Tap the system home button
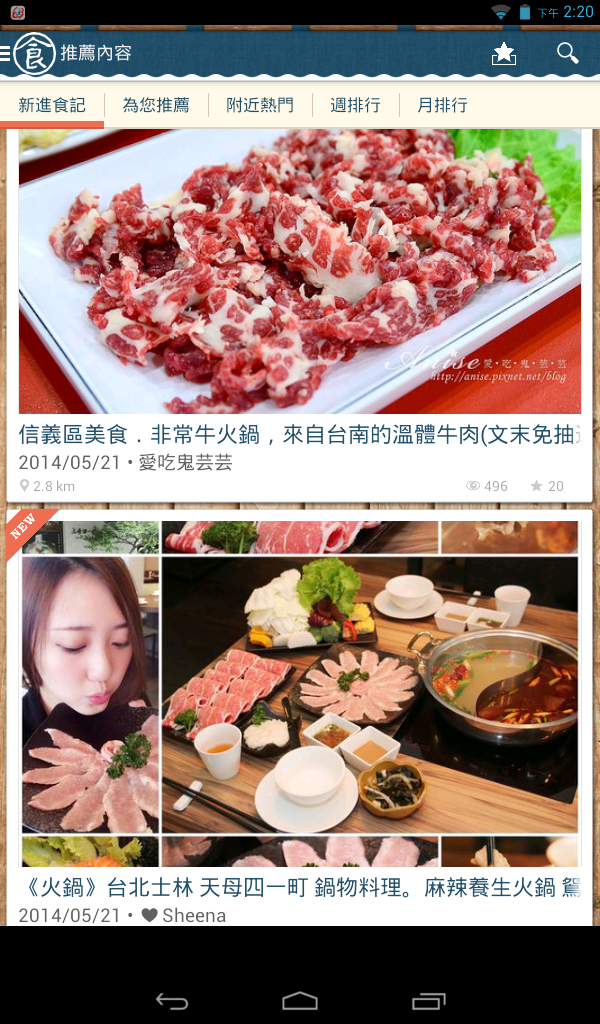600x1024 pixels. point(300,1000)
